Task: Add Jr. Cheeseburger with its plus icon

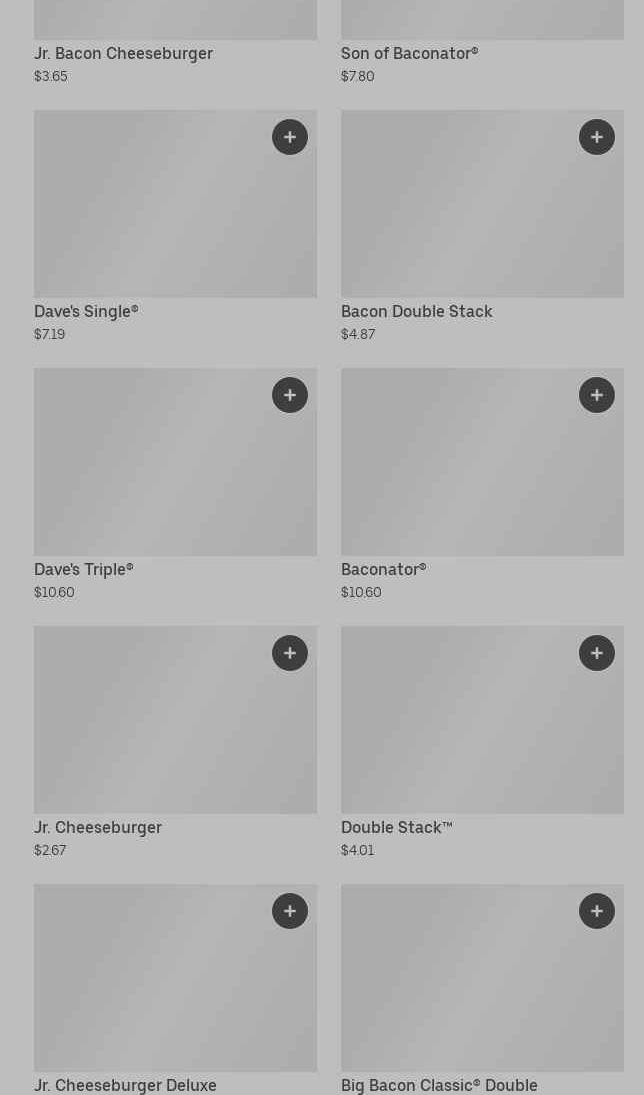Action: tap(290, 653)
